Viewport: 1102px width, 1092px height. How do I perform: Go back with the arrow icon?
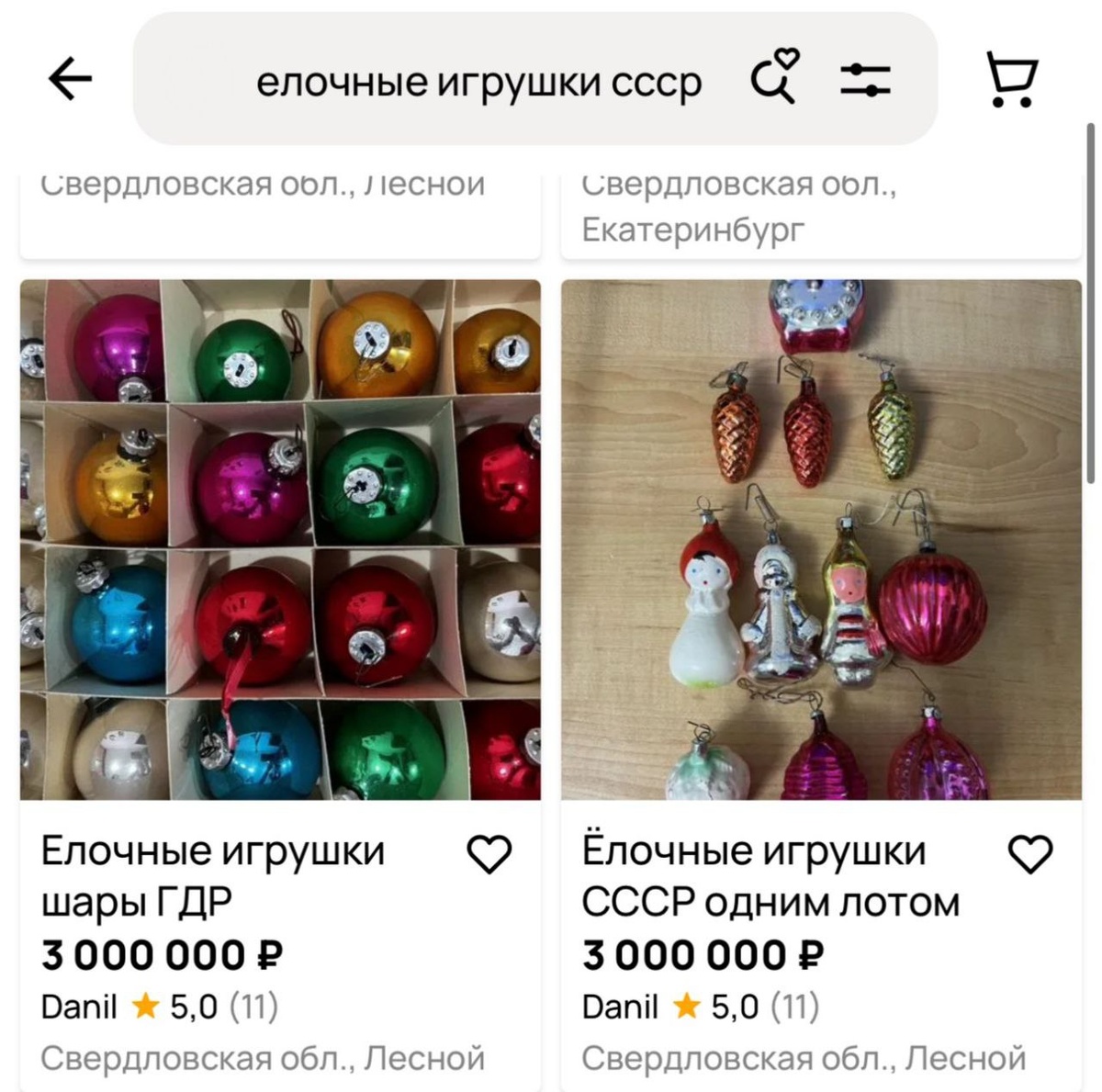71,79
